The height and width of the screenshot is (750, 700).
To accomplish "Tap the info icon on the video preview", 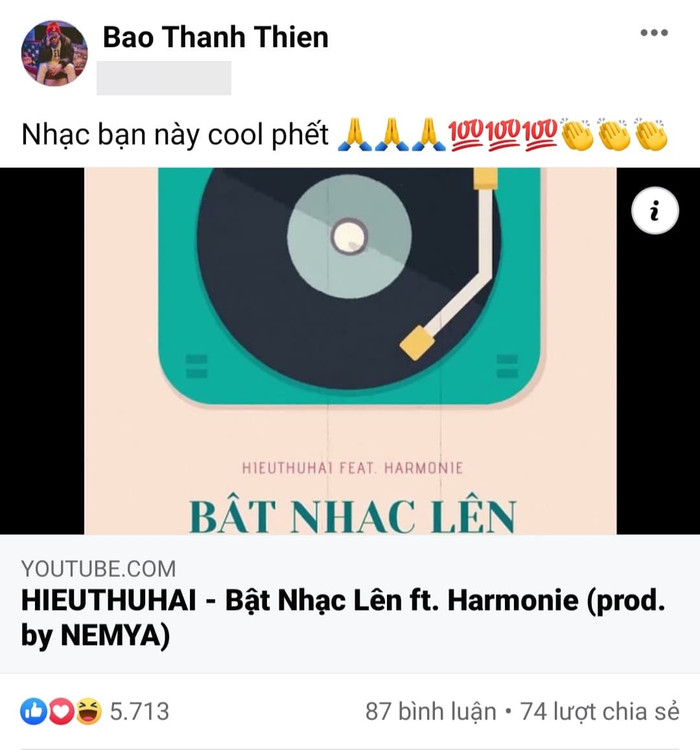I will [x=655, y=211].
